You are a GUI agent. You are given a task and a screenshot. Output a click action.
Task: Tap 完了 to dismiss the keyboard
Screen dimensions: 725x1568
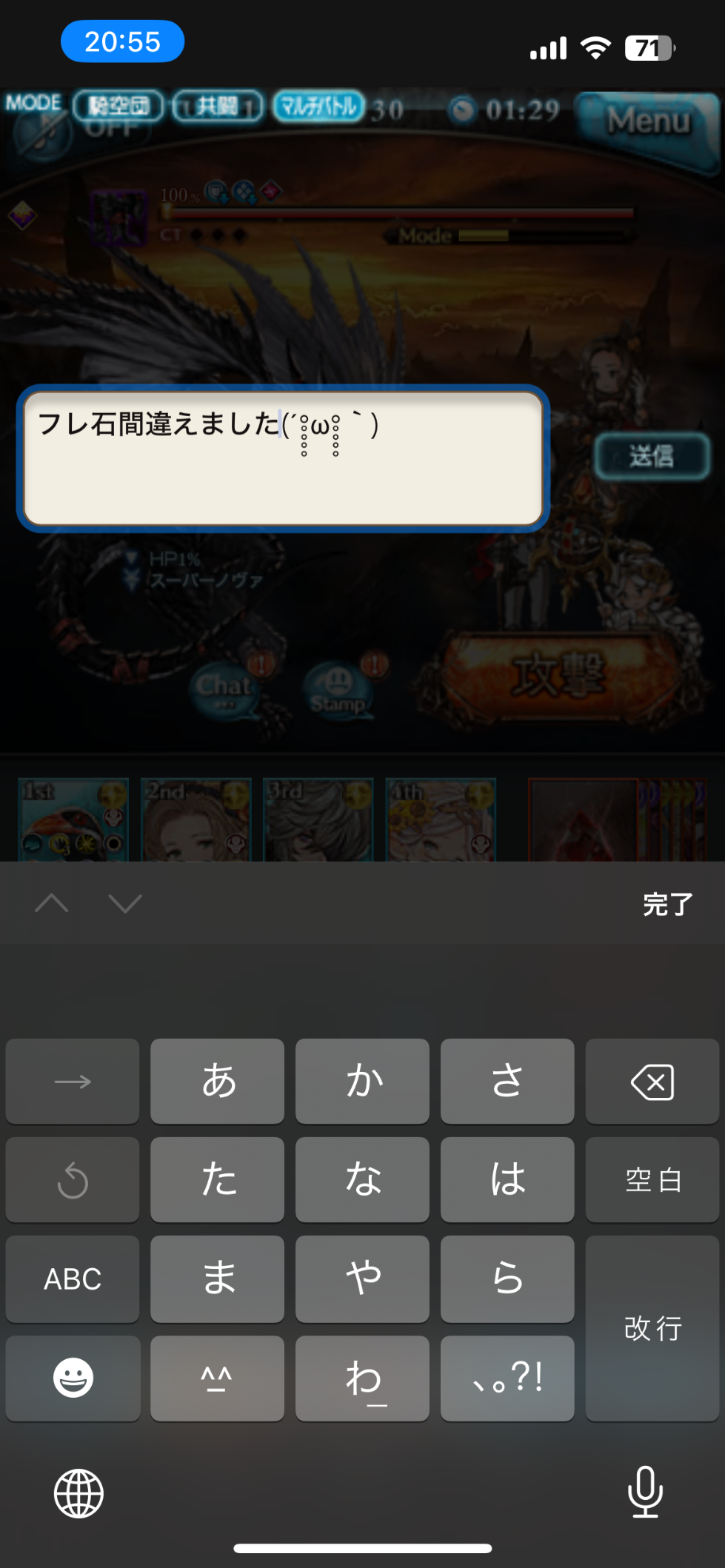[667, 904]
